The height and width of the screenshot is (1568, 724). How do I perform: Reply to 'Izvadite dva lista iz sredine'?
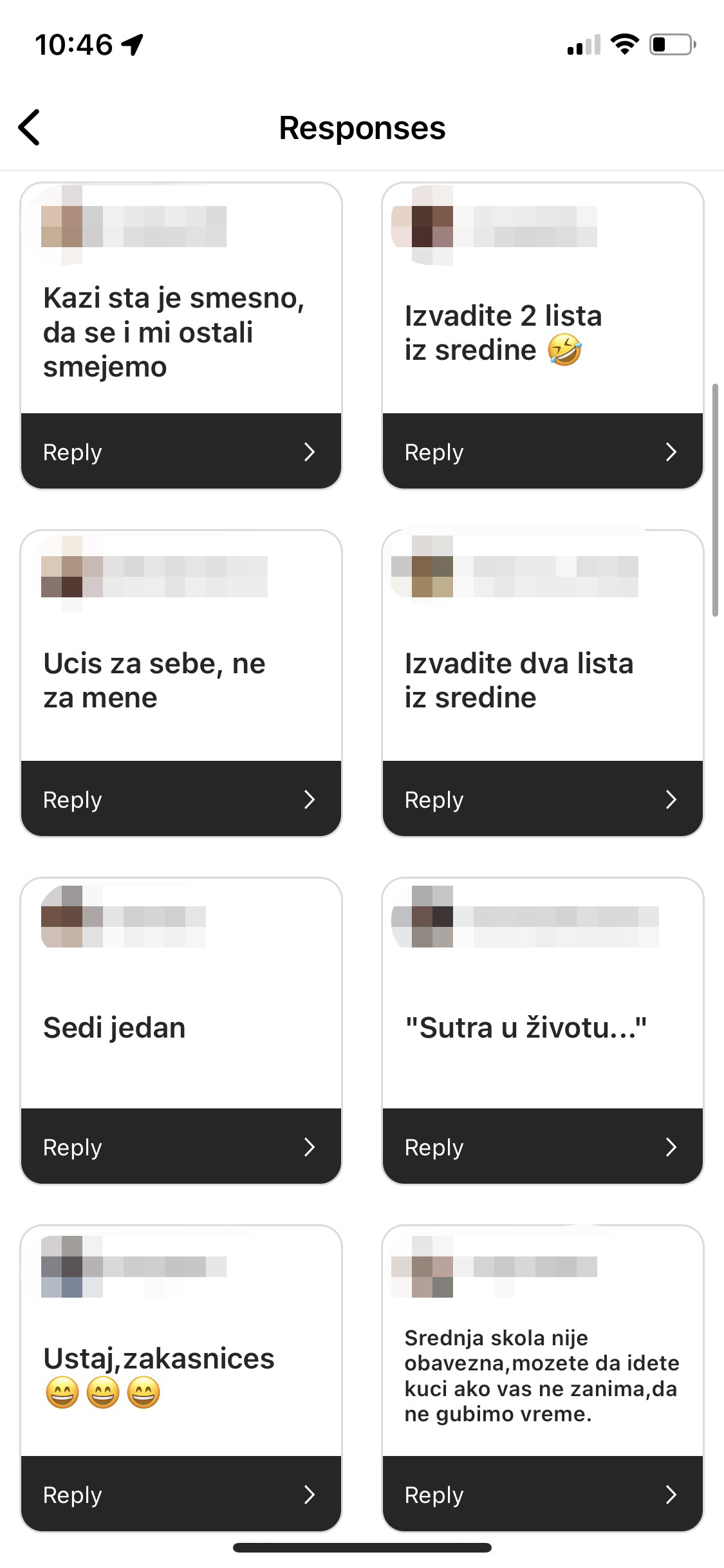click(x=543, y=799)
